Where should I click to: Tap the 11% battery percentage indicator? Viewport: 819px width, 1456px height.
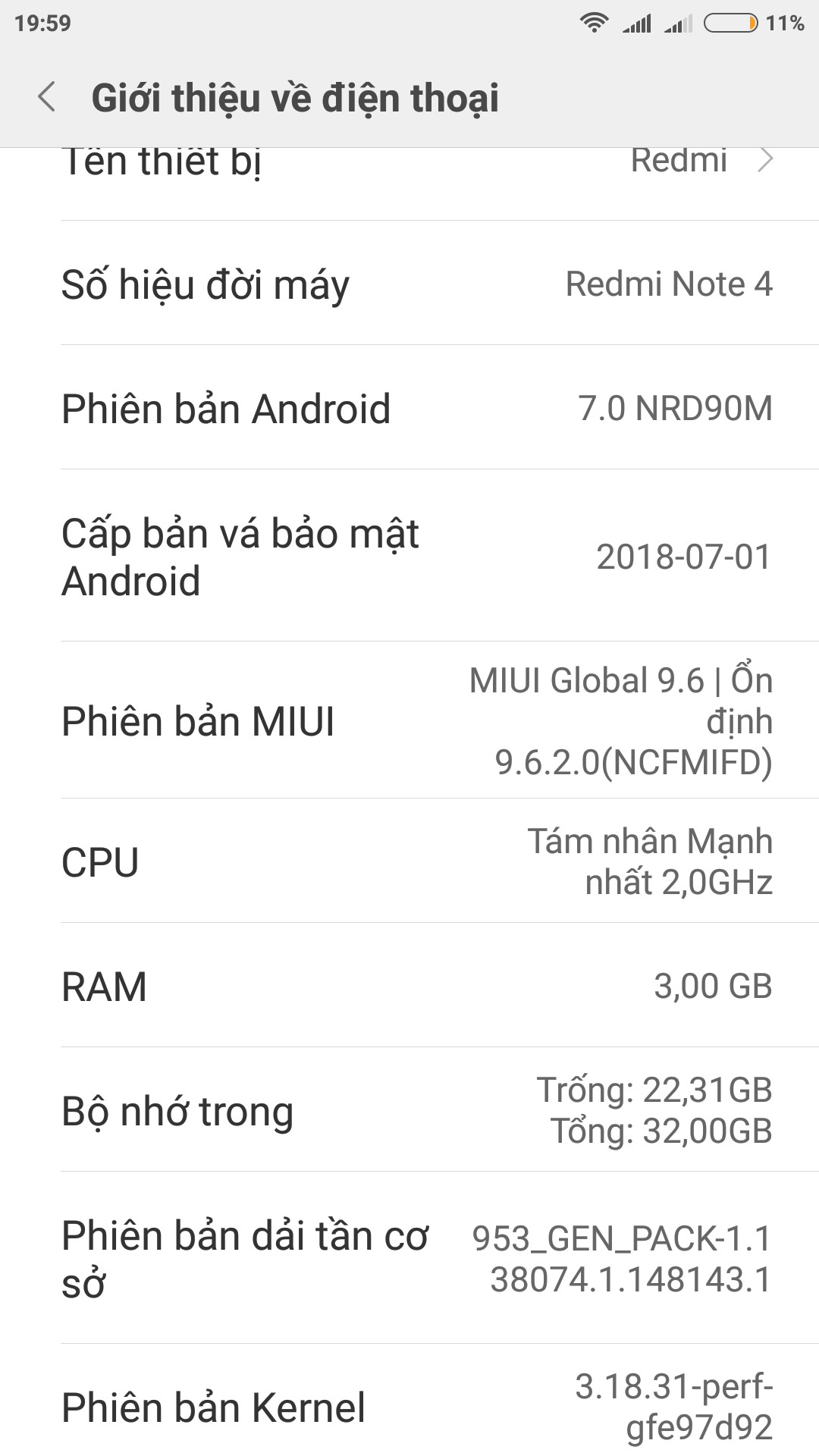[x=785, y=23]
